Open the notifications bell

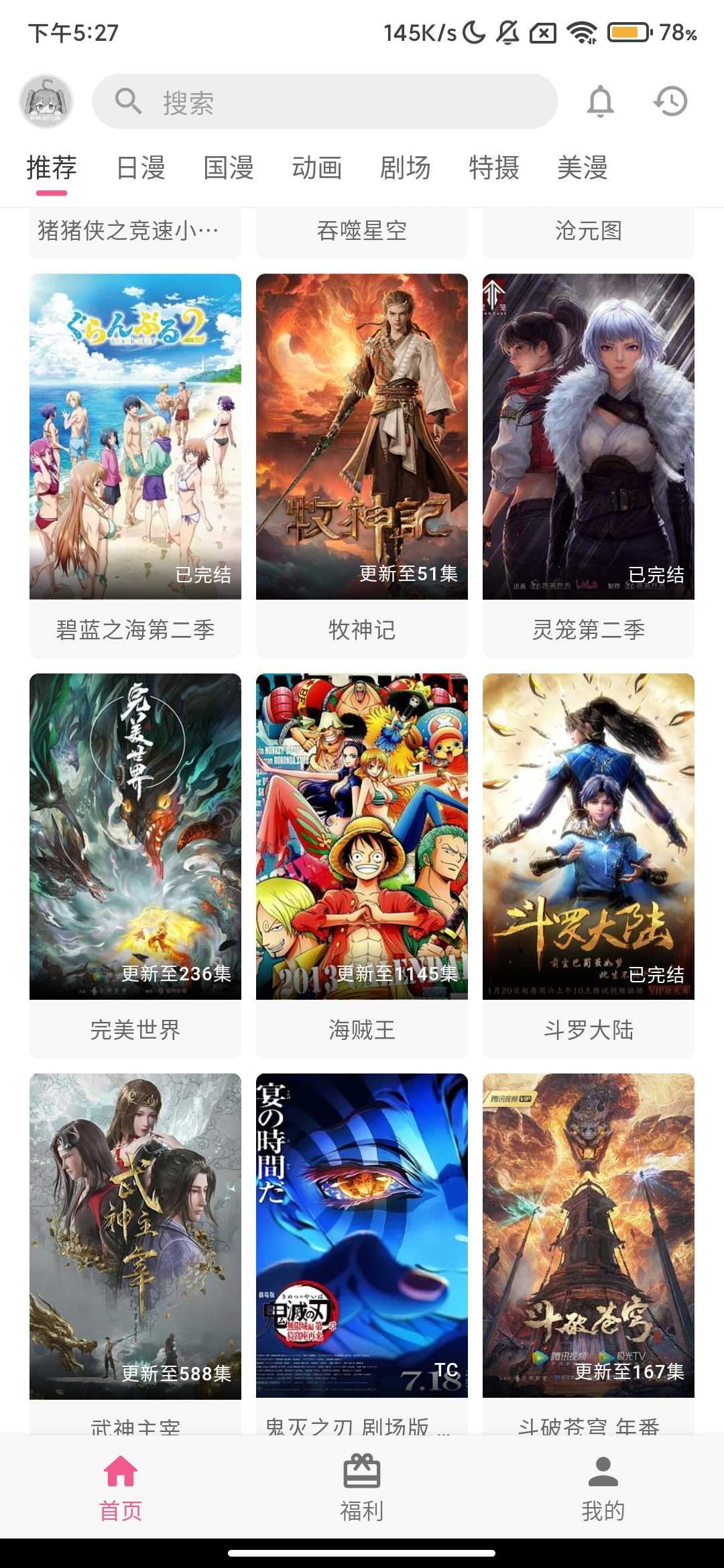tap(600, 101)
